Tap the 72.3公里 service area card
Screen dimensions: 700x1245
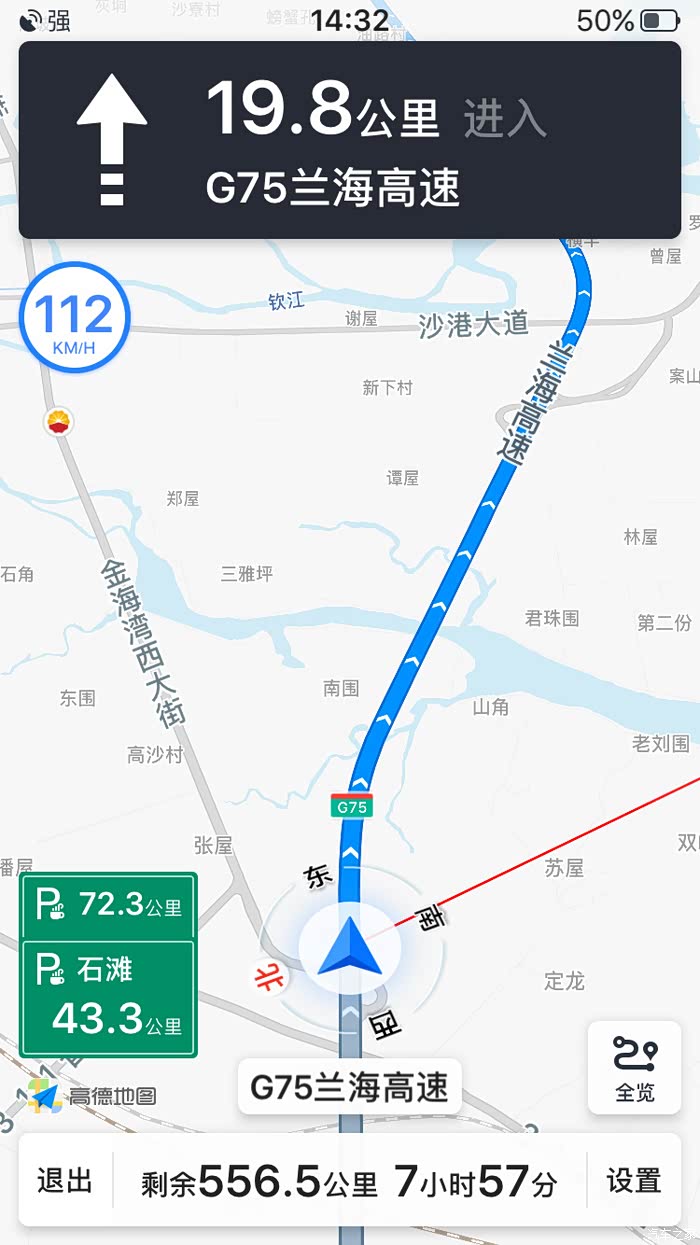pos(109,906)
